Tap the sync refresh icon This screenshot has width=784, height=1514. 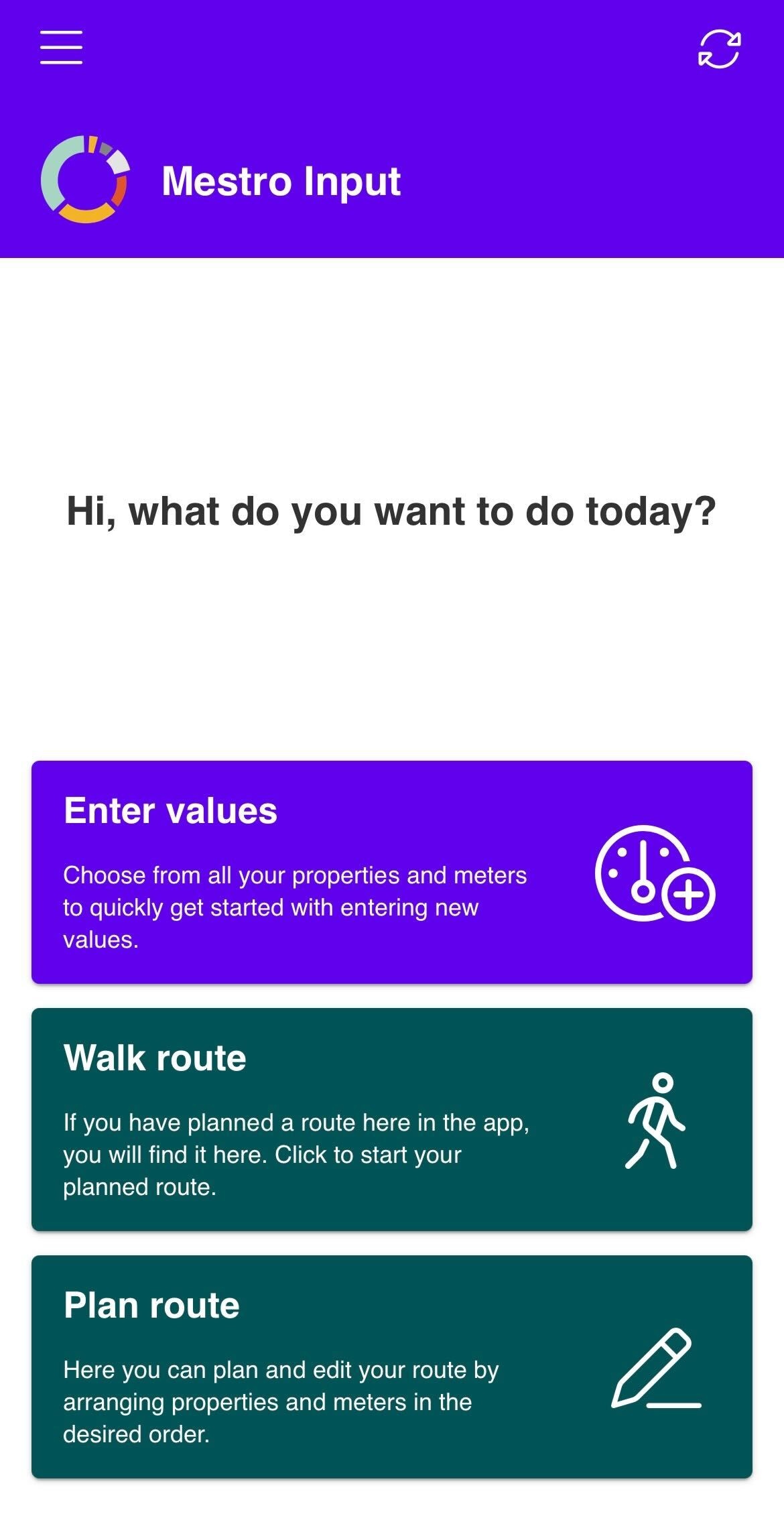pos(719,49)
